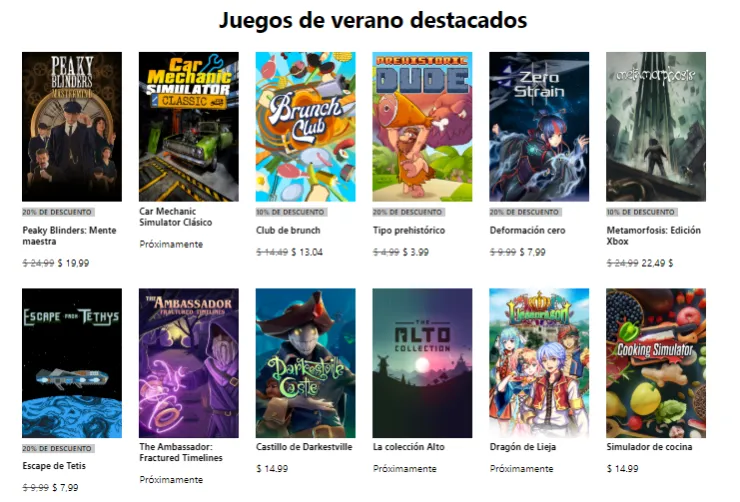Open Simulador de cocina game card
The height and width of the screenshot is (502, 740).
pos(656,363)
